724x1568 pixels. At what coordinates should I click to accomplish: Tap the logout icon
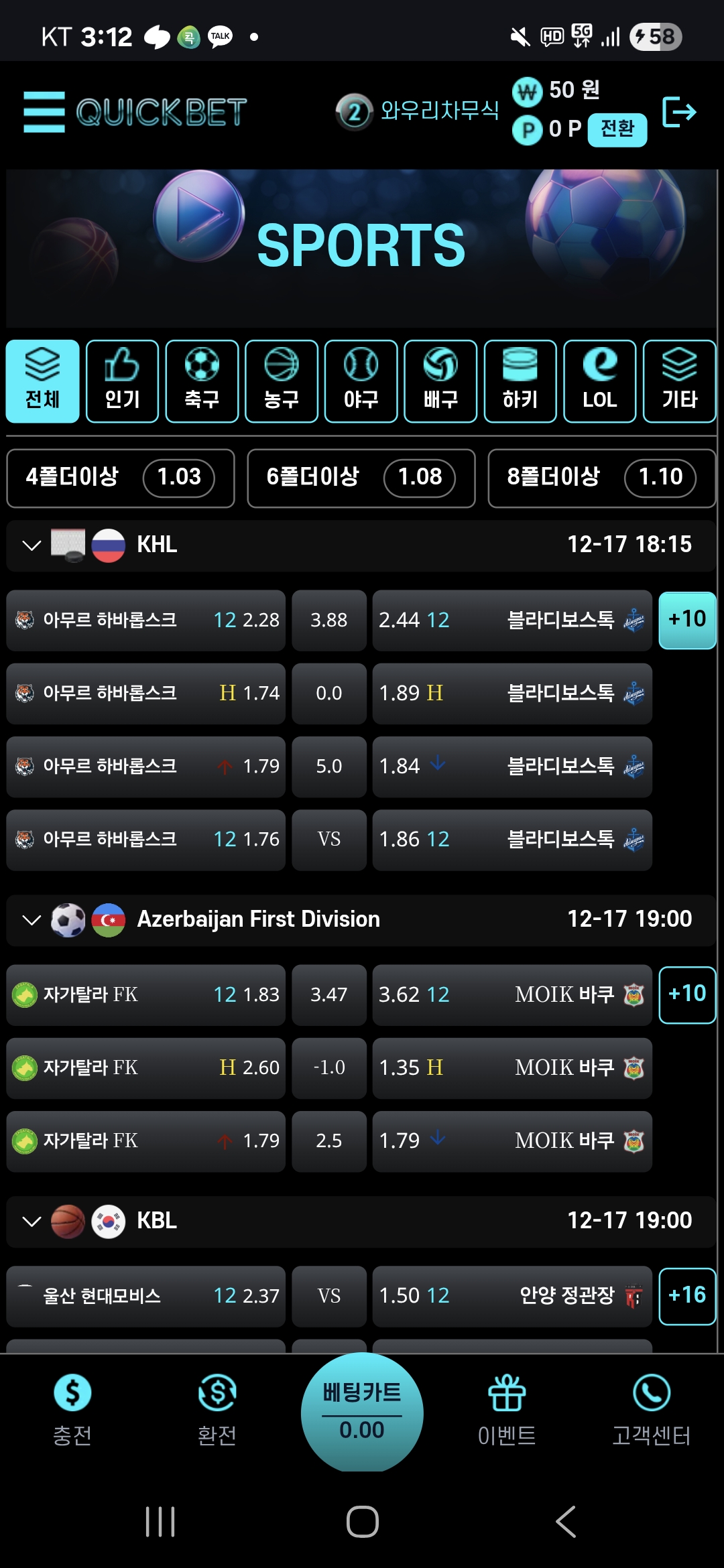tap(678, 112)
